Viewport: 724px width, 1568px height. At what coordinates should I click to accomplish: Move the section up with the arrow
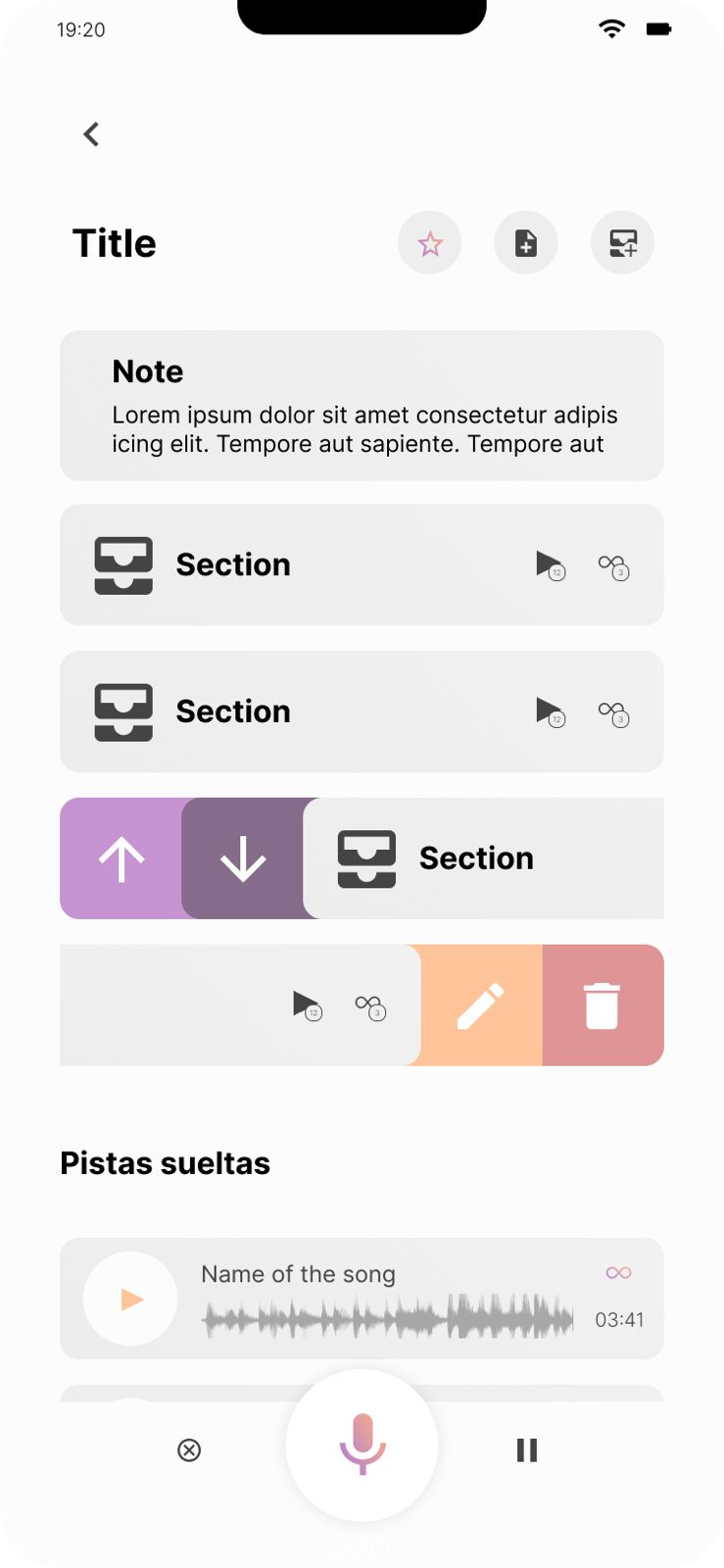[x=121, y=858]
